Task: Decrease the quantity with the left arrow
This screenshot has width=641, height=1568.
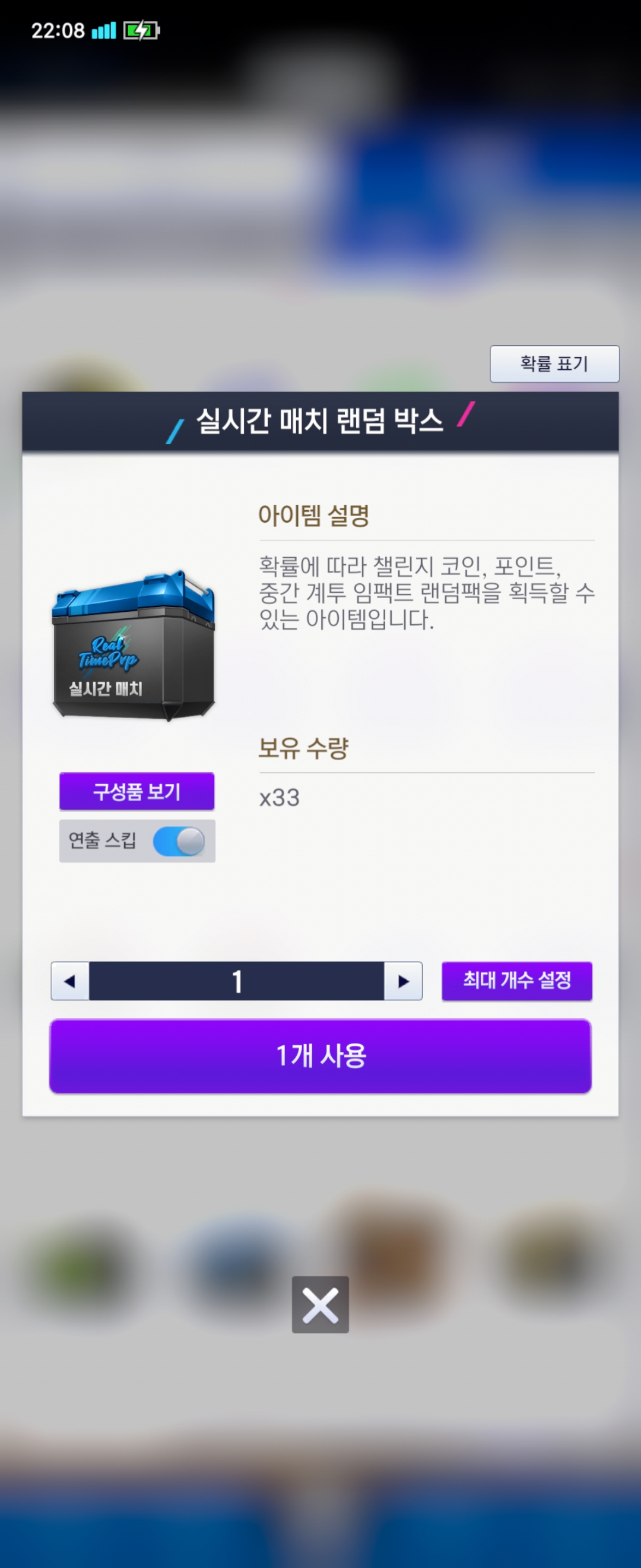Action: 70,981
